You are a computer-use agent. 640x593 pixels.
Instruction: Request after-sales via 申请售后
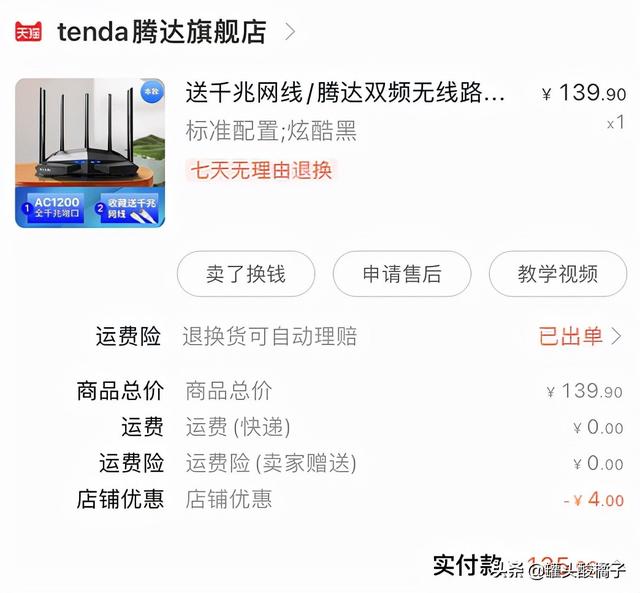402,274
